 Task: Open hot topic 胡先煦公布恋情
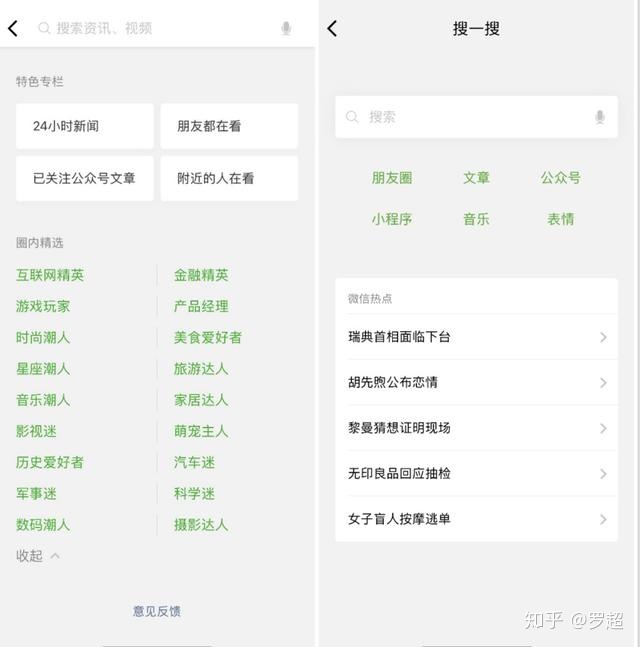[476, 382]
